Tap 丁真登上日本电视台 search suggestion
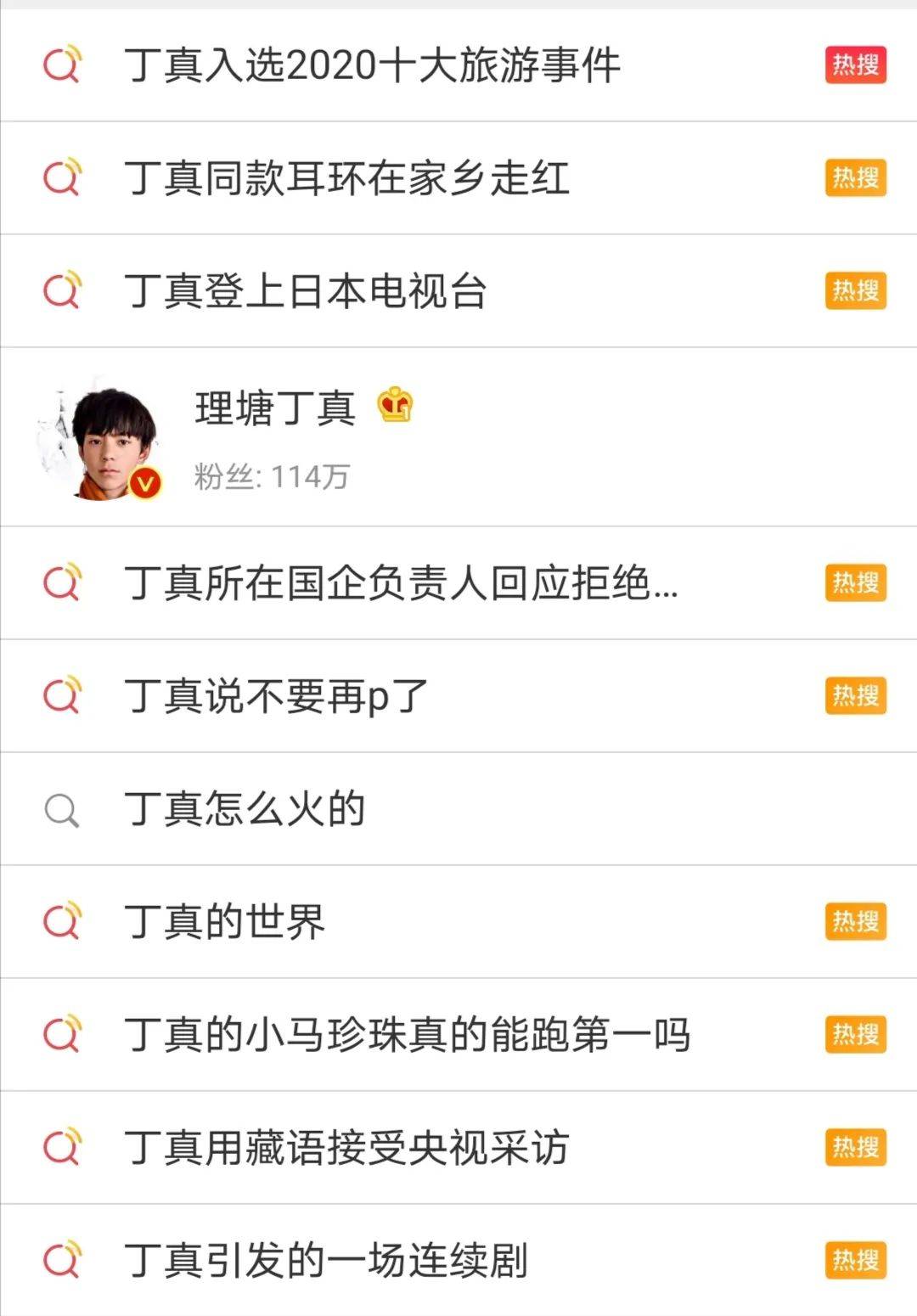The height and width of the screenshot is (1316, 917). (x=305, y=291)
